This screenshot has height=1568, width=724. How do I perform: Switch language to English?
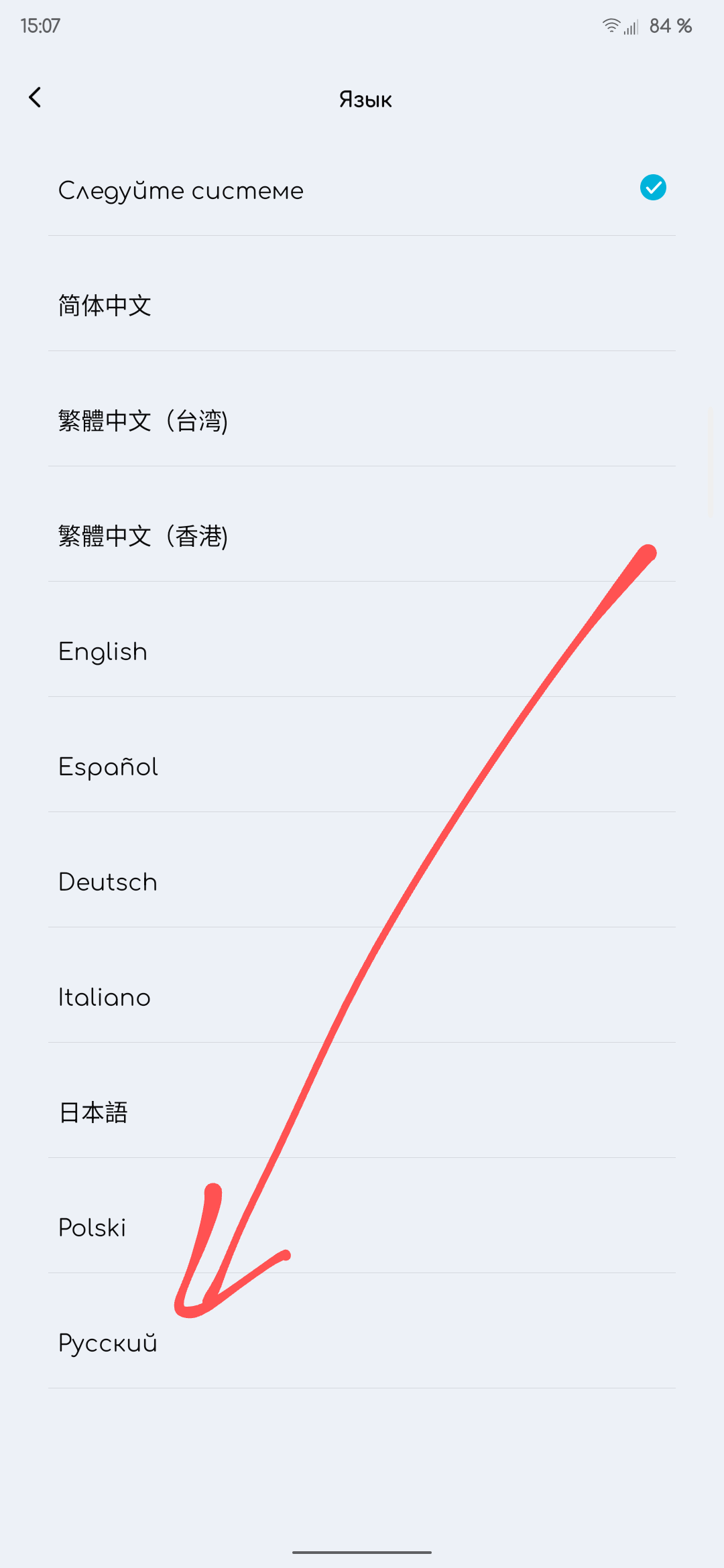coord(103,651)
